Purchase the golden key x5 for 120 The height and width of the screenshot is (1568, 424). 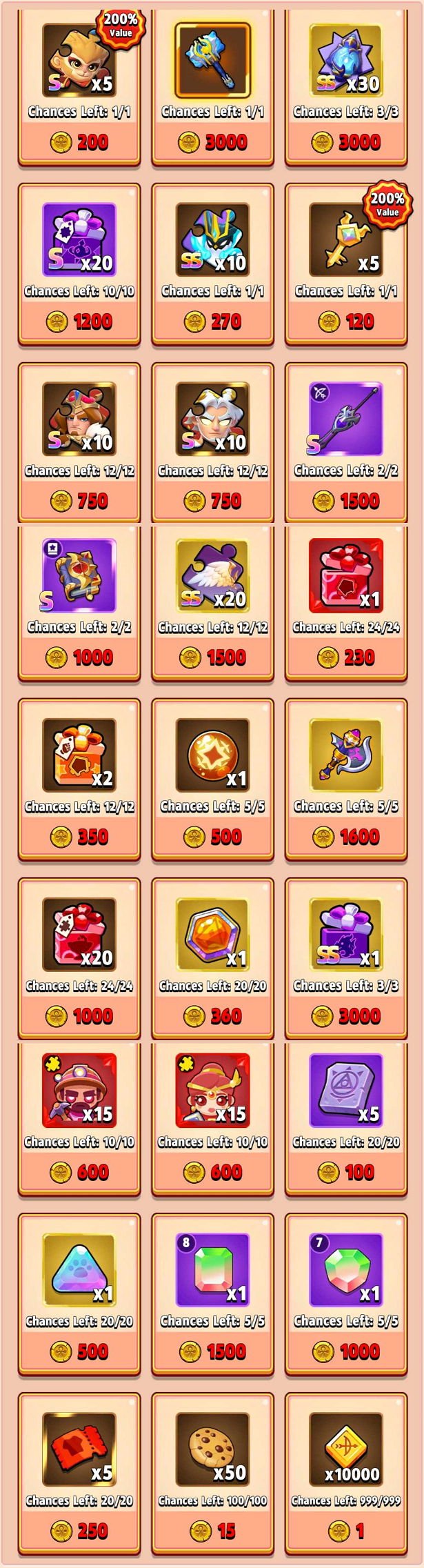click(346, 266)
